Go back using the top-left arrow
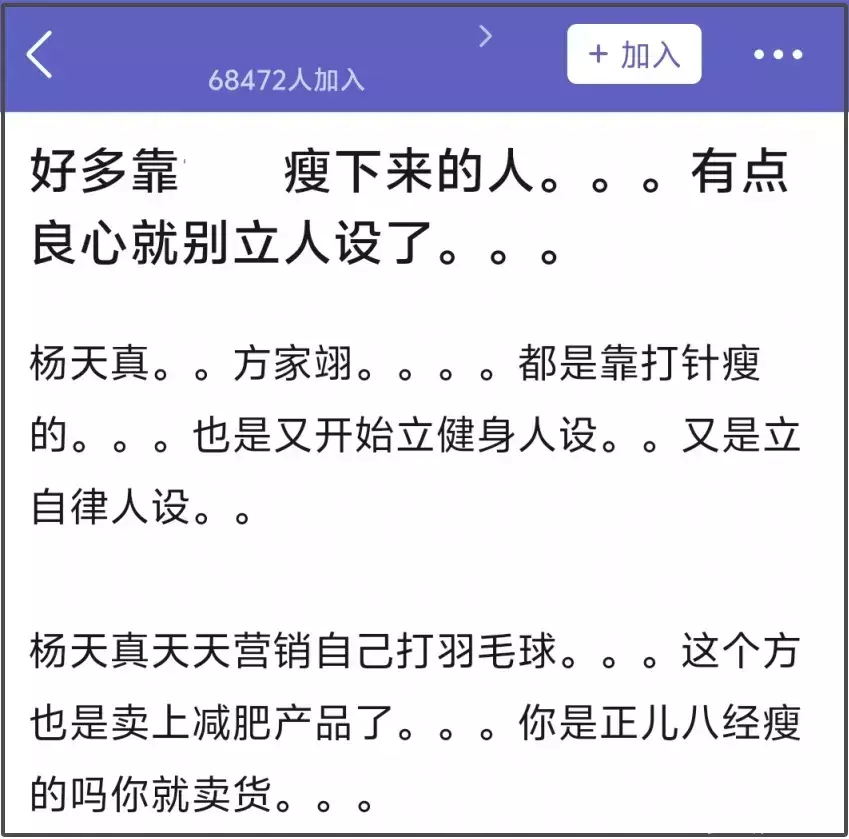The width and height of the screenshot is (849, 839). click(40, 54)
